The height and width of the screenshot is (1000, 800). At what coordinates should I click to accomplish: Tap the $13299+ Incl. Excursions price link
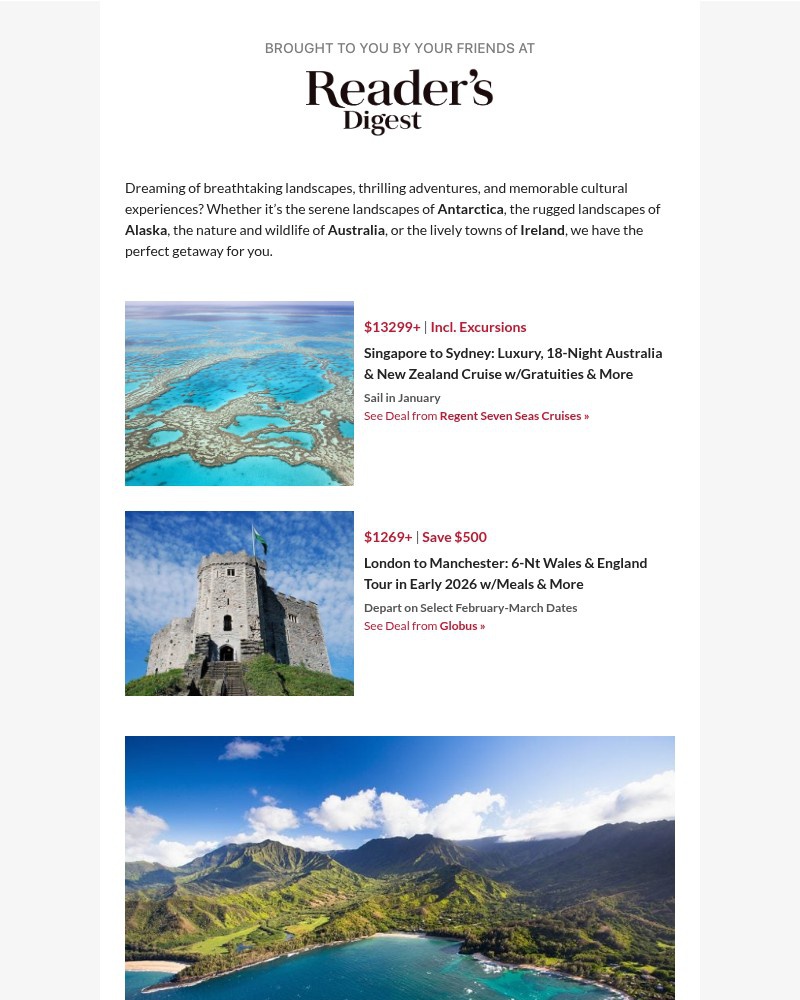pyautogui.click(x=444, y=327)
